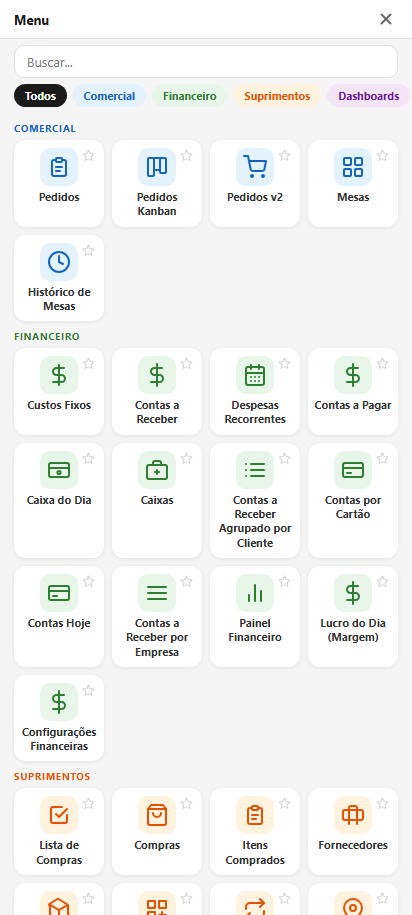Close the Menu panel
The height and width of the screenshot is (915, 412).
click(386, 19)
